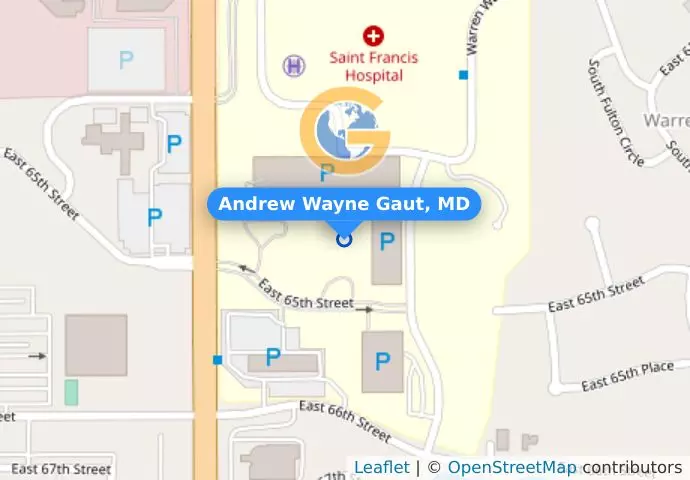
Task: Open the OpenStreetMap attribution link
Action: click(511, 467)
